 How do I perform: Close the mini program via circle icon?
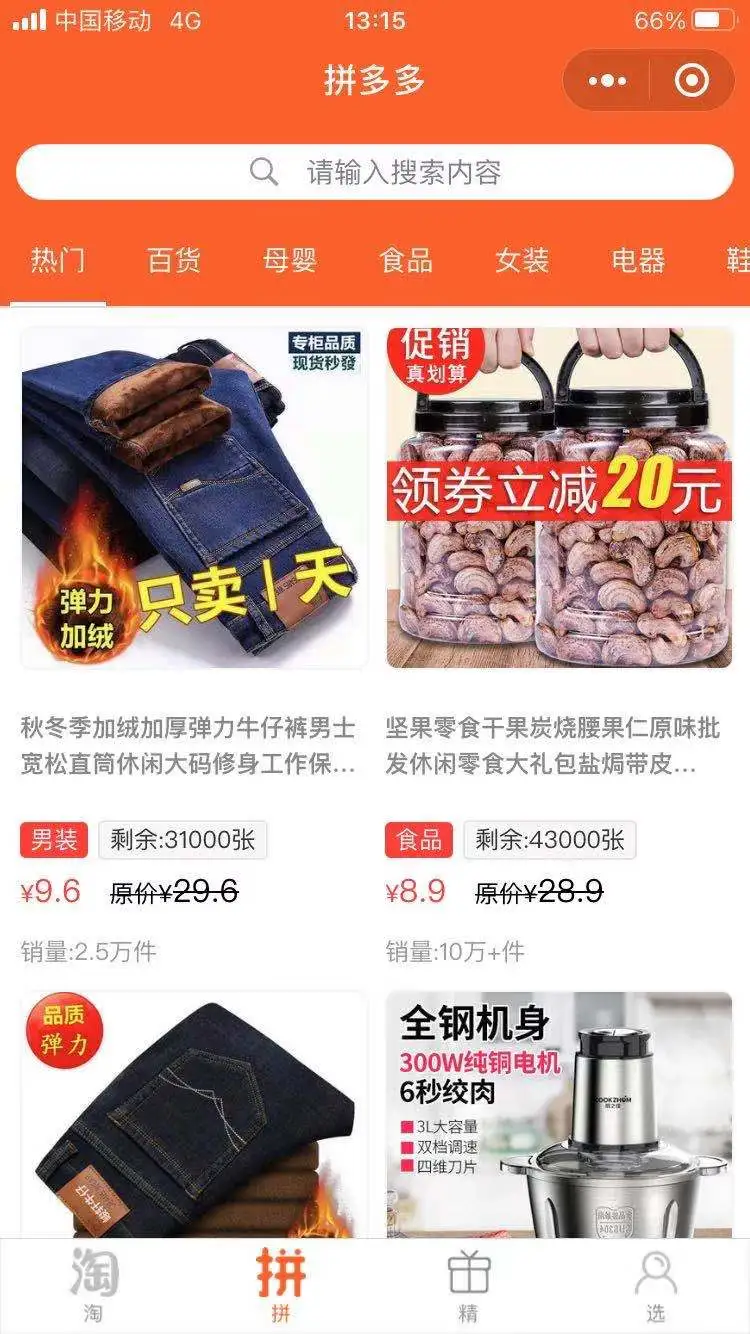692,81
